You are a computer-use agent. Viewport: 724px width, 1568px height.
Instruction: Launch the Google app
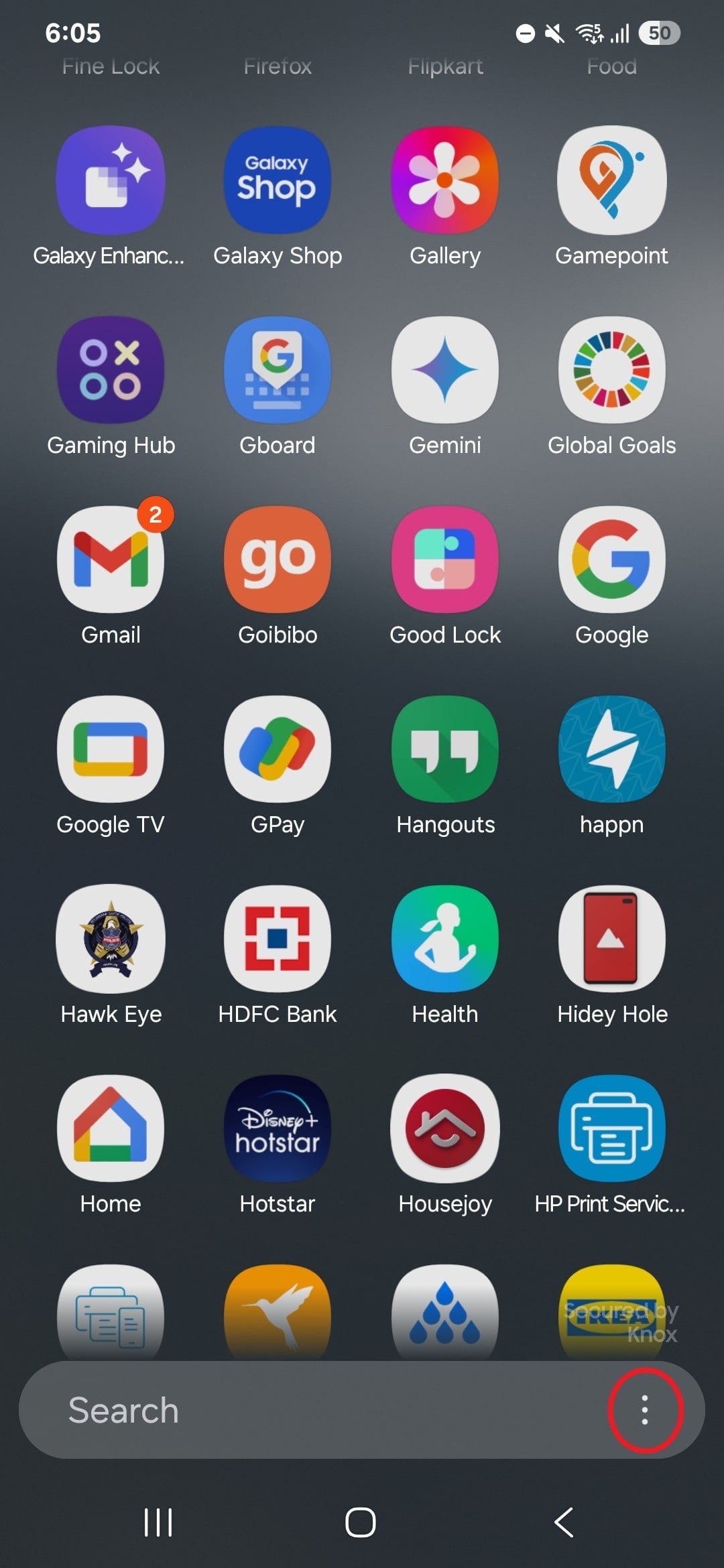611,560
